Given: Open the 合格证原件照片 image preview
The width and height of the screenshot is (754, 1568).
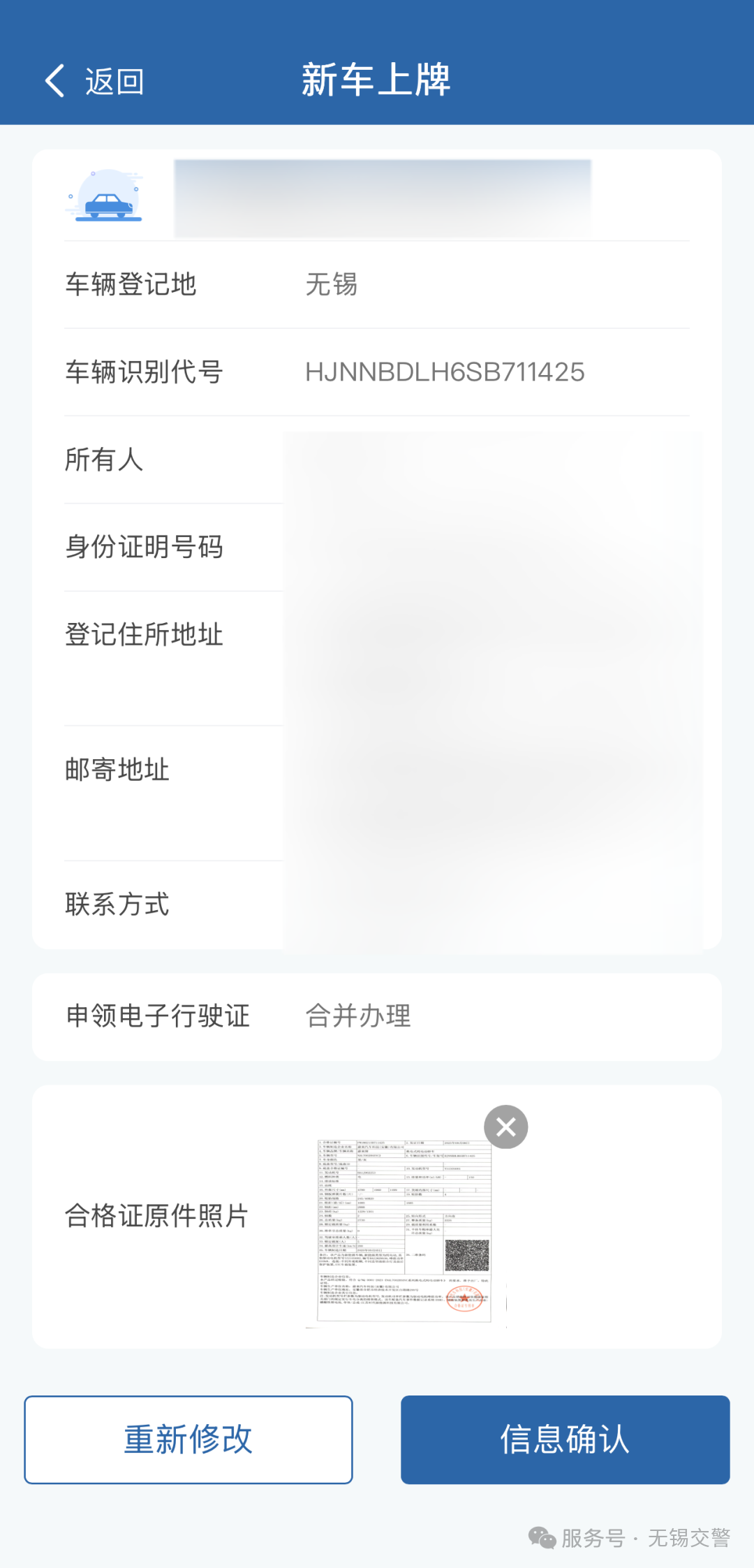Looking at the screenshot, I should [x=405, y=1229].
